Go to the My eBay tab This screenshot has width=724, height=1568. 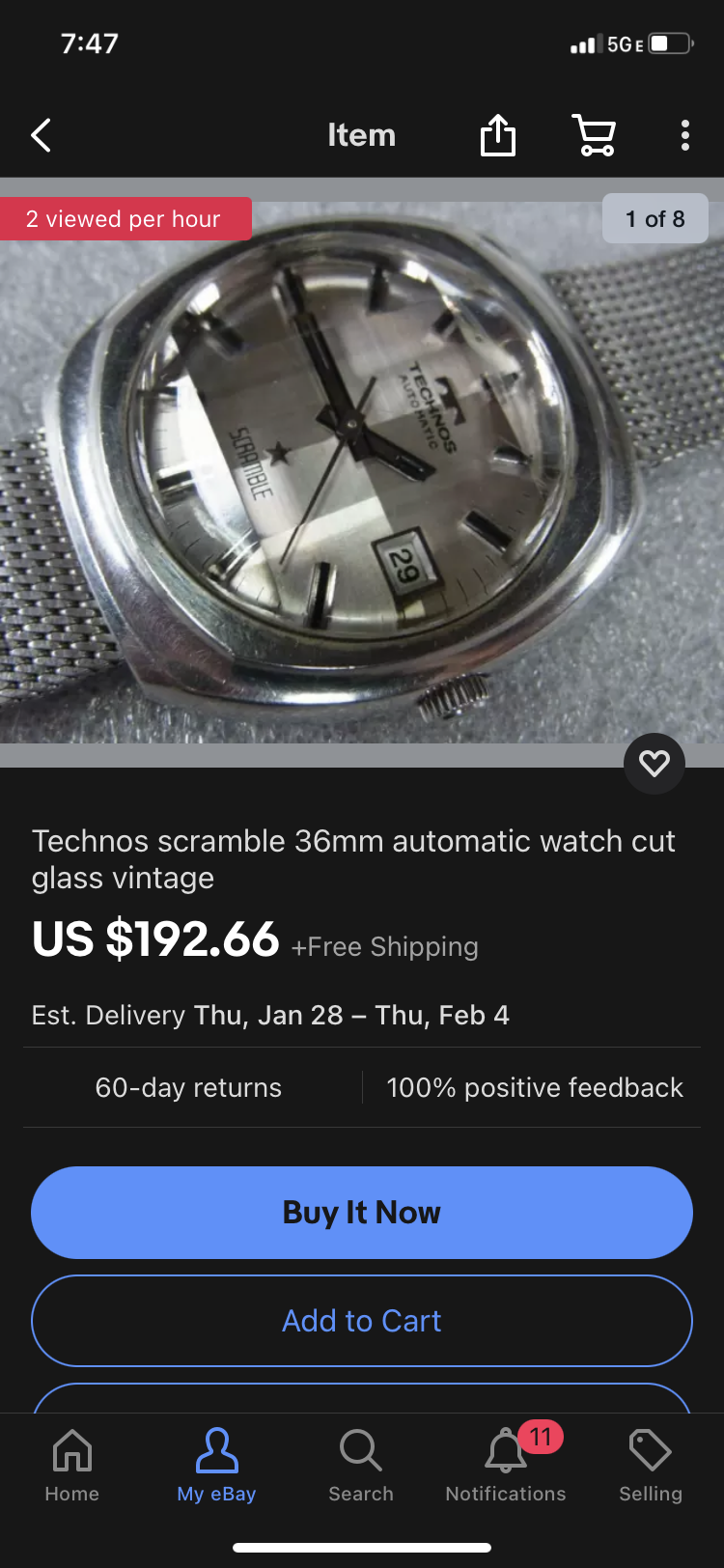[x=216, y=1466]
